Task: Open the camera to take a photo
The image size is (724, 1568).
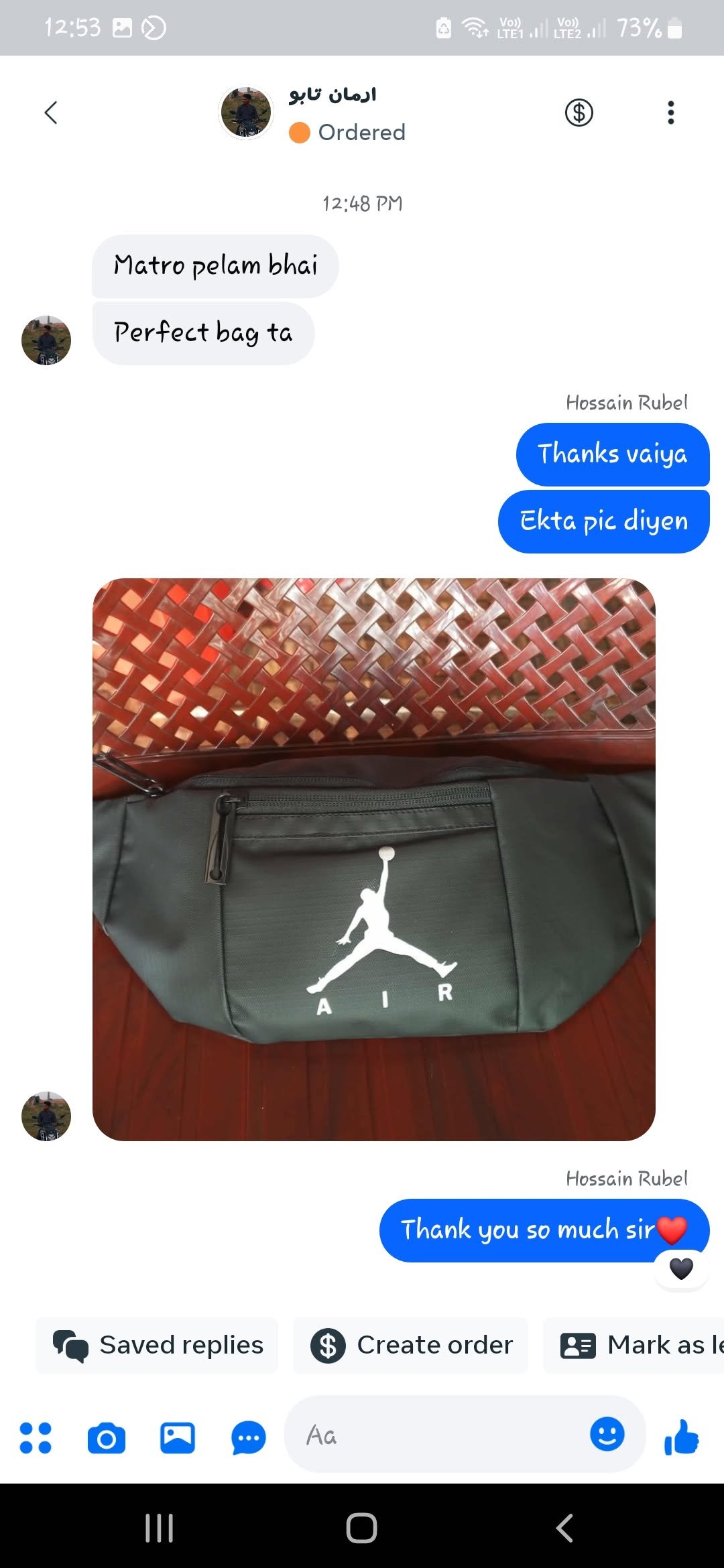Action: 107,1438
